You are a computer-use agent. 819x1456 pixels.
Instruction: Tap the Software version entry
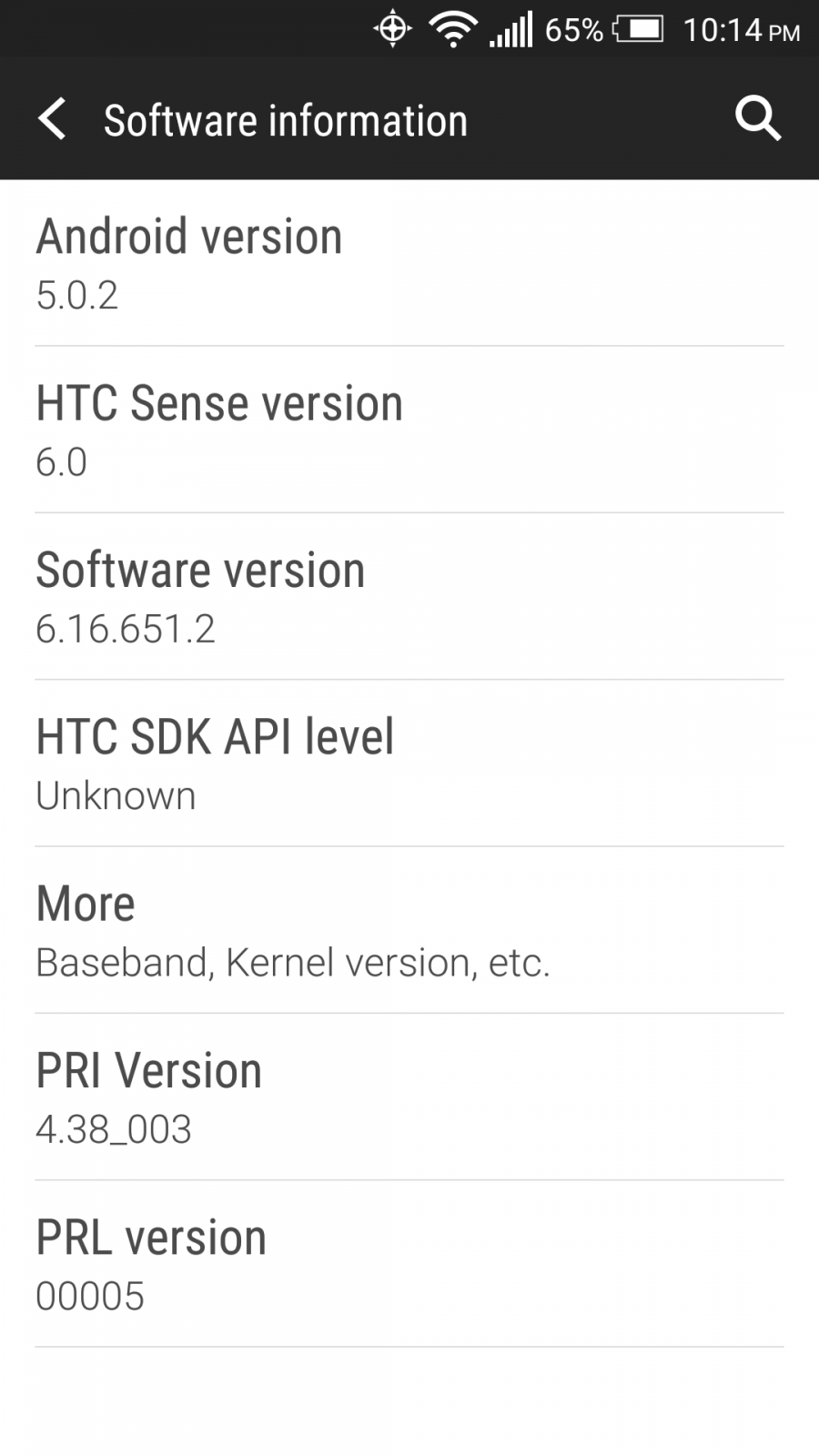[409, 597]
